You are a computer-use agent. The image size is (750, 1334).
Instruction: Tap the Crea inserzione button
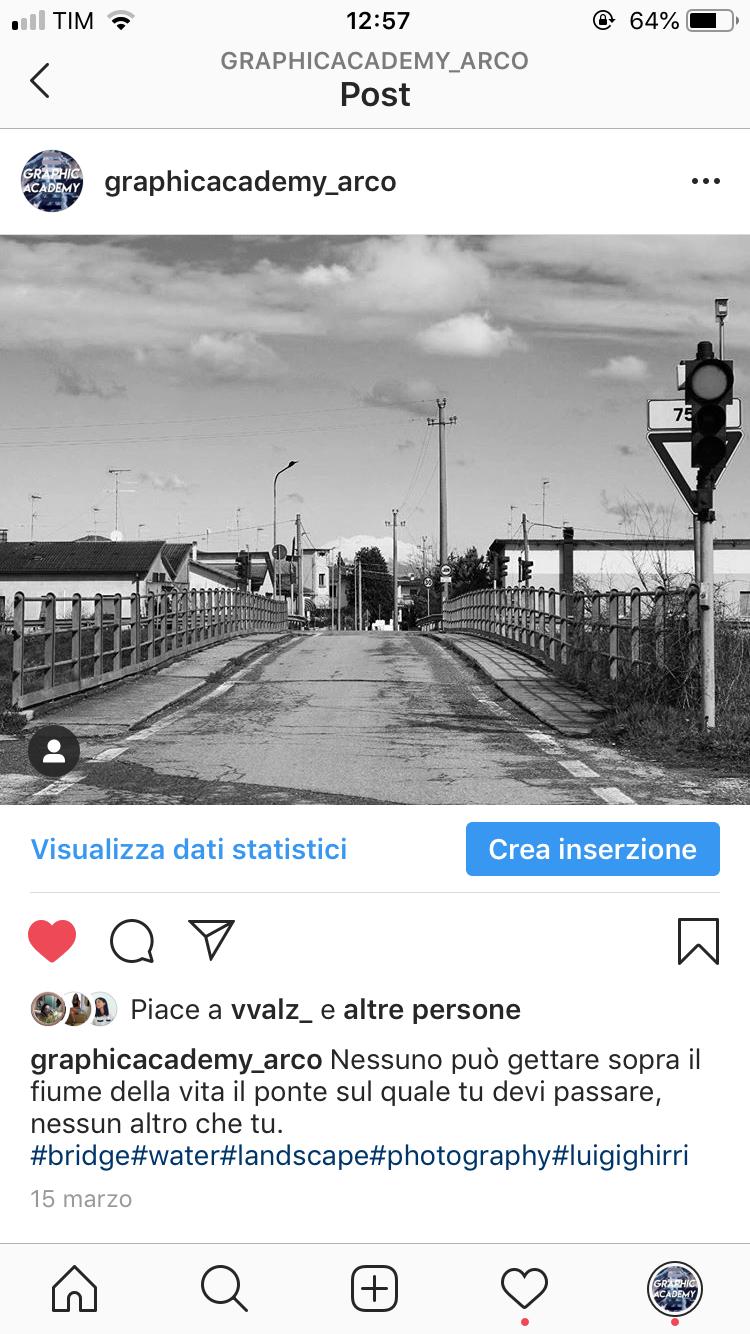click(593, 849)
